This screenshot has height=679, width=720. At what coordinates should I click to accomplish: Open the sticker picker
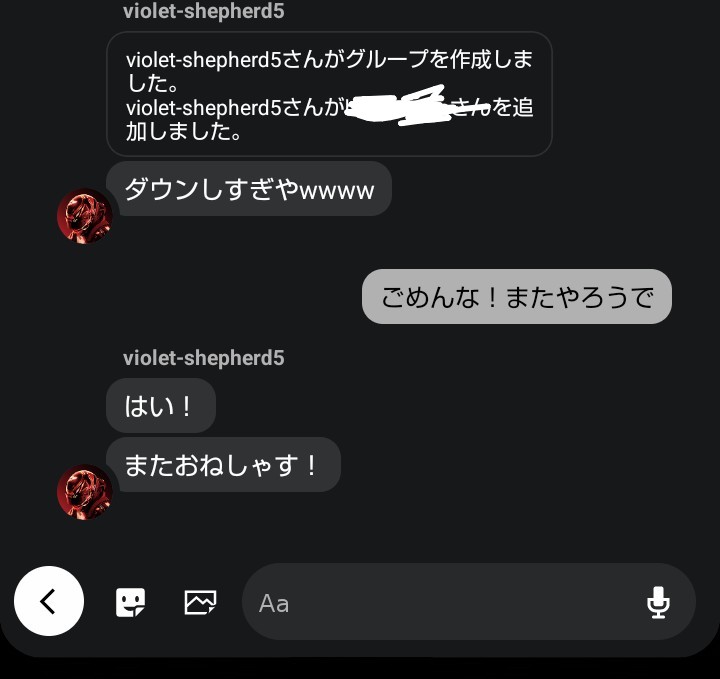point(130,602)
